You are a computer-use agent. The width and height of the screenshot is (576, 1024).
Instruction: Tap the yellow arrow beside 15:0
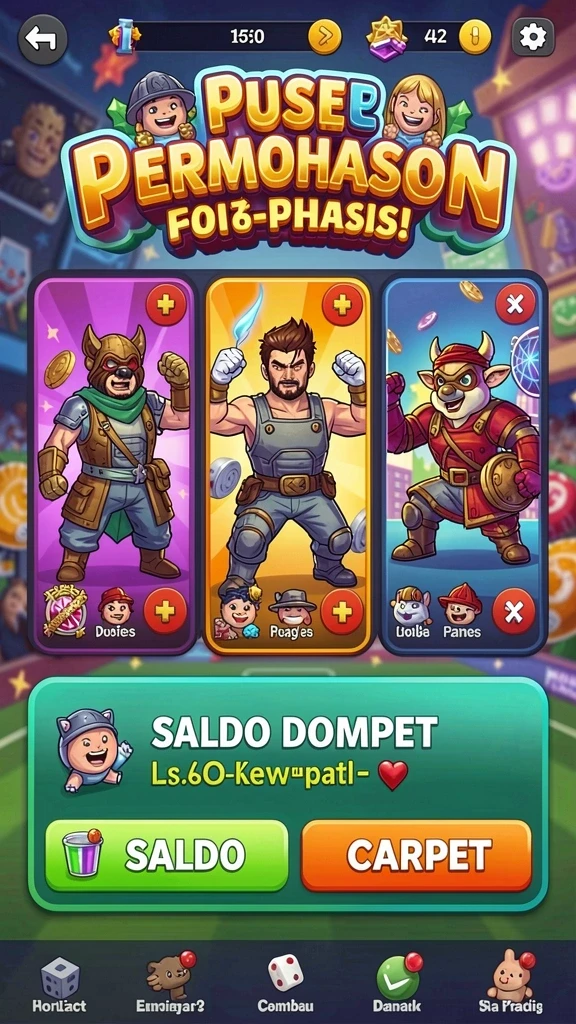pos(324,37)
